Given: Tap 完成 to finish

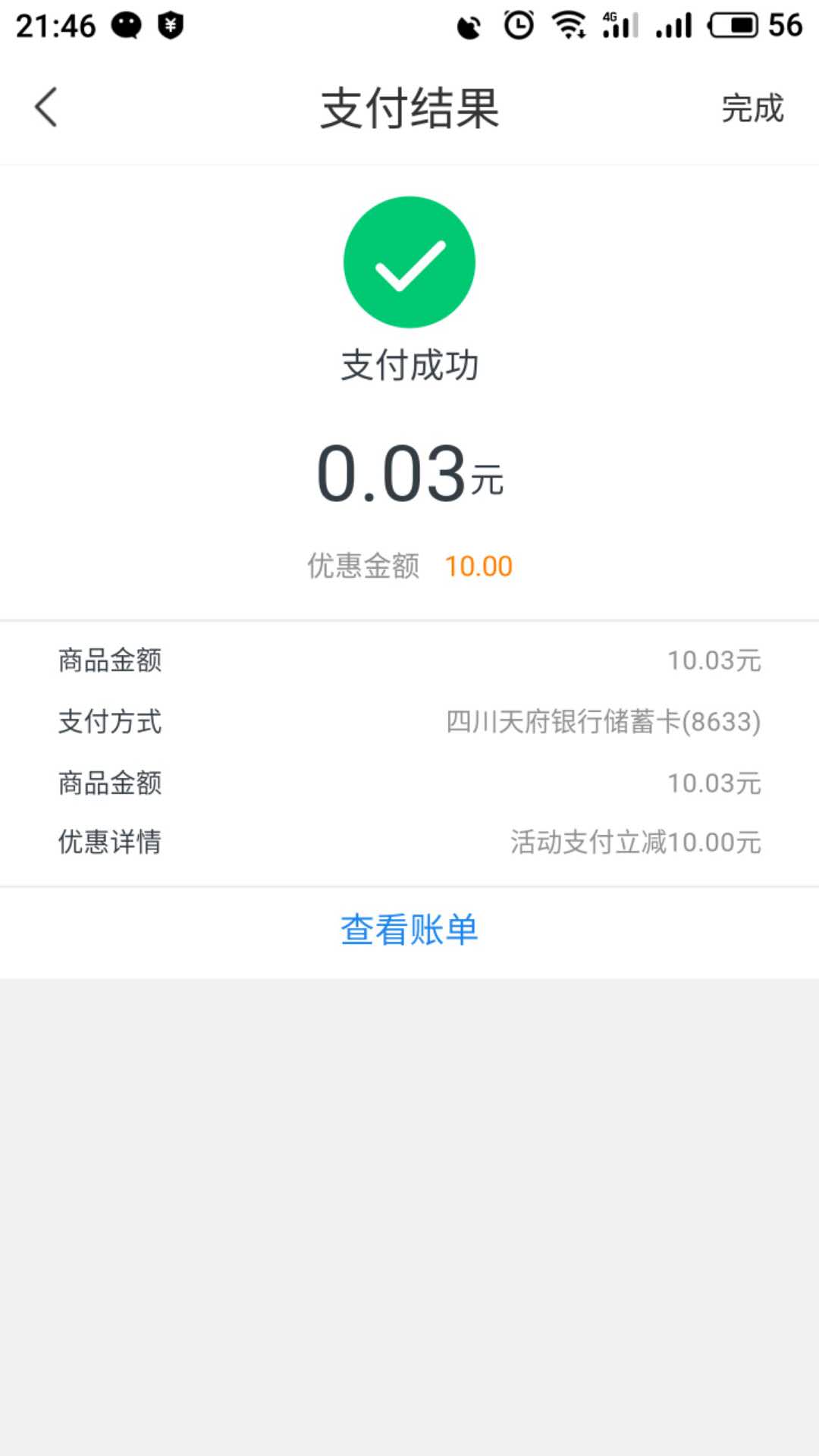Looking at the screenshot, I should coord(752,108).
